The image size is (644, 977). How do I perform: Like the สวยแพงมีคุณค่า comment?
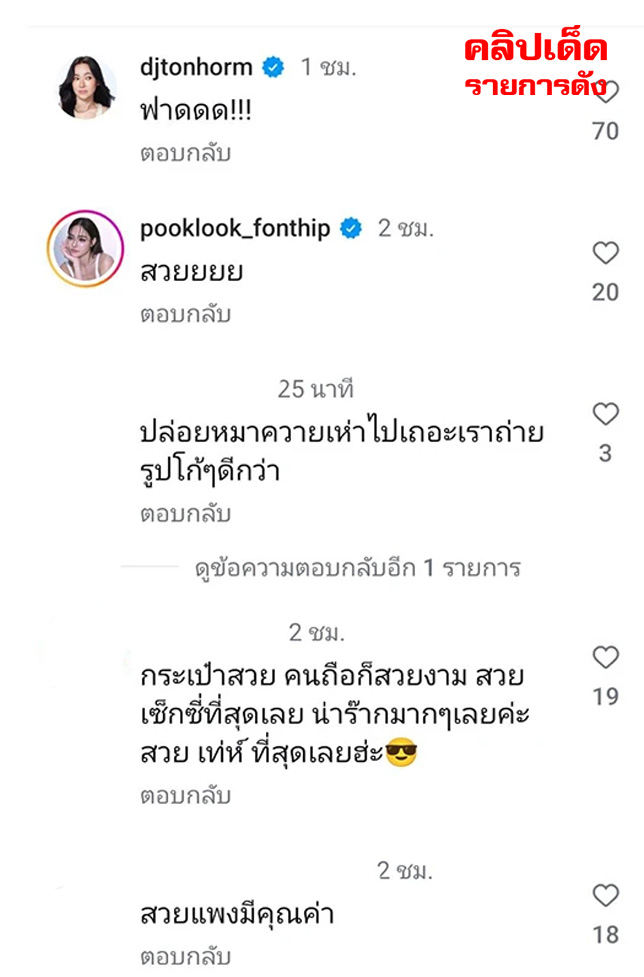[606, 895]
